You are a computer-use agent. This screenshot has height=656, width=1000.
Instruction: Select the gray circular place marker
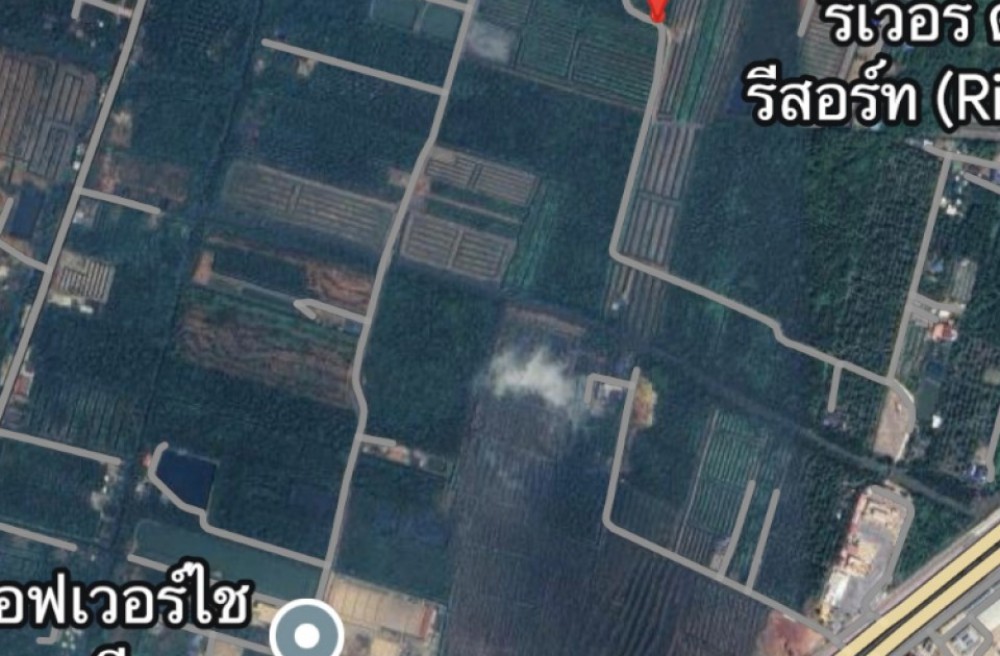point(307,634)
